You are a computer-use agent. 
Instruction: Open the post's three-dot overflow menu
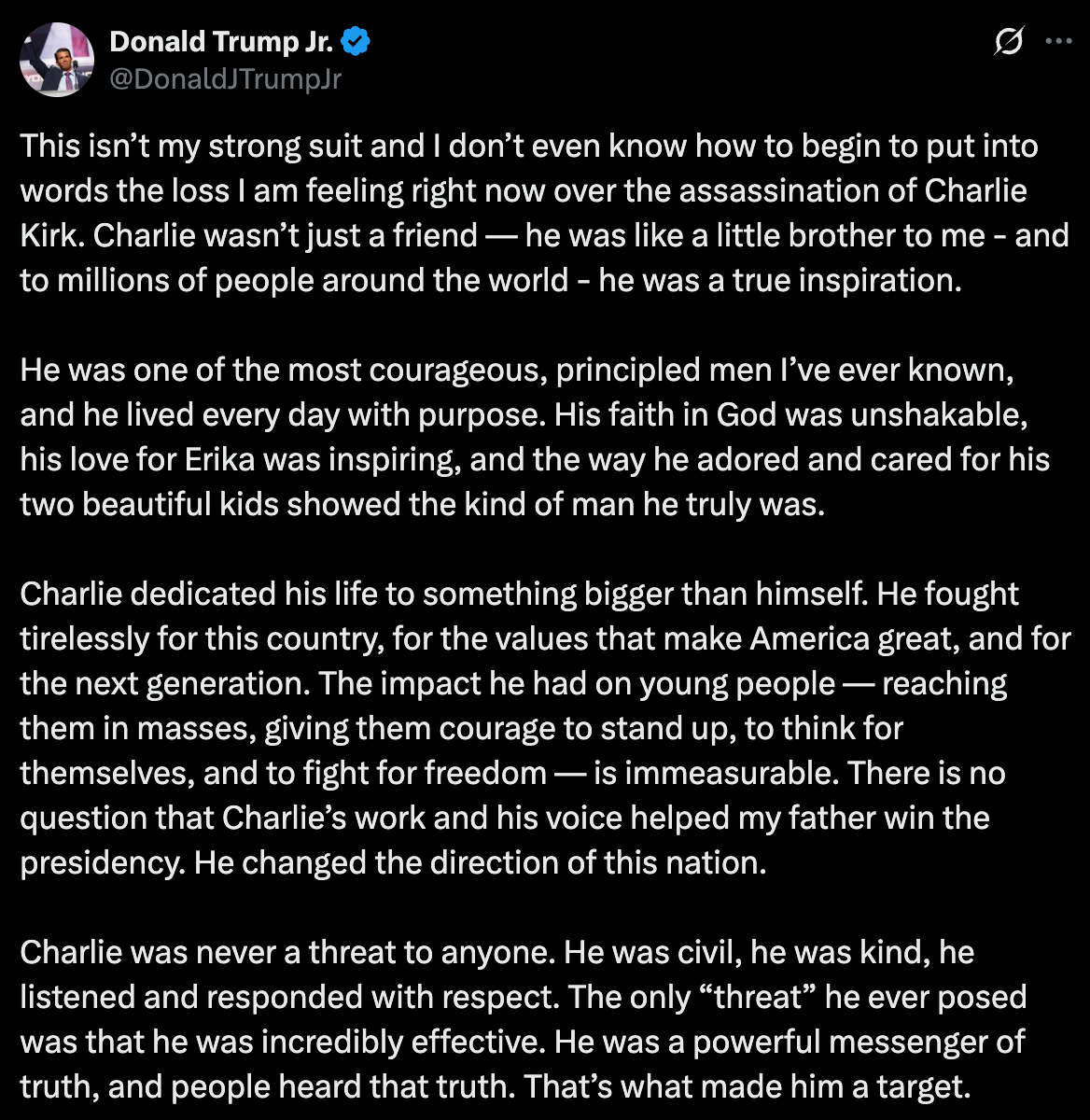1058,42
